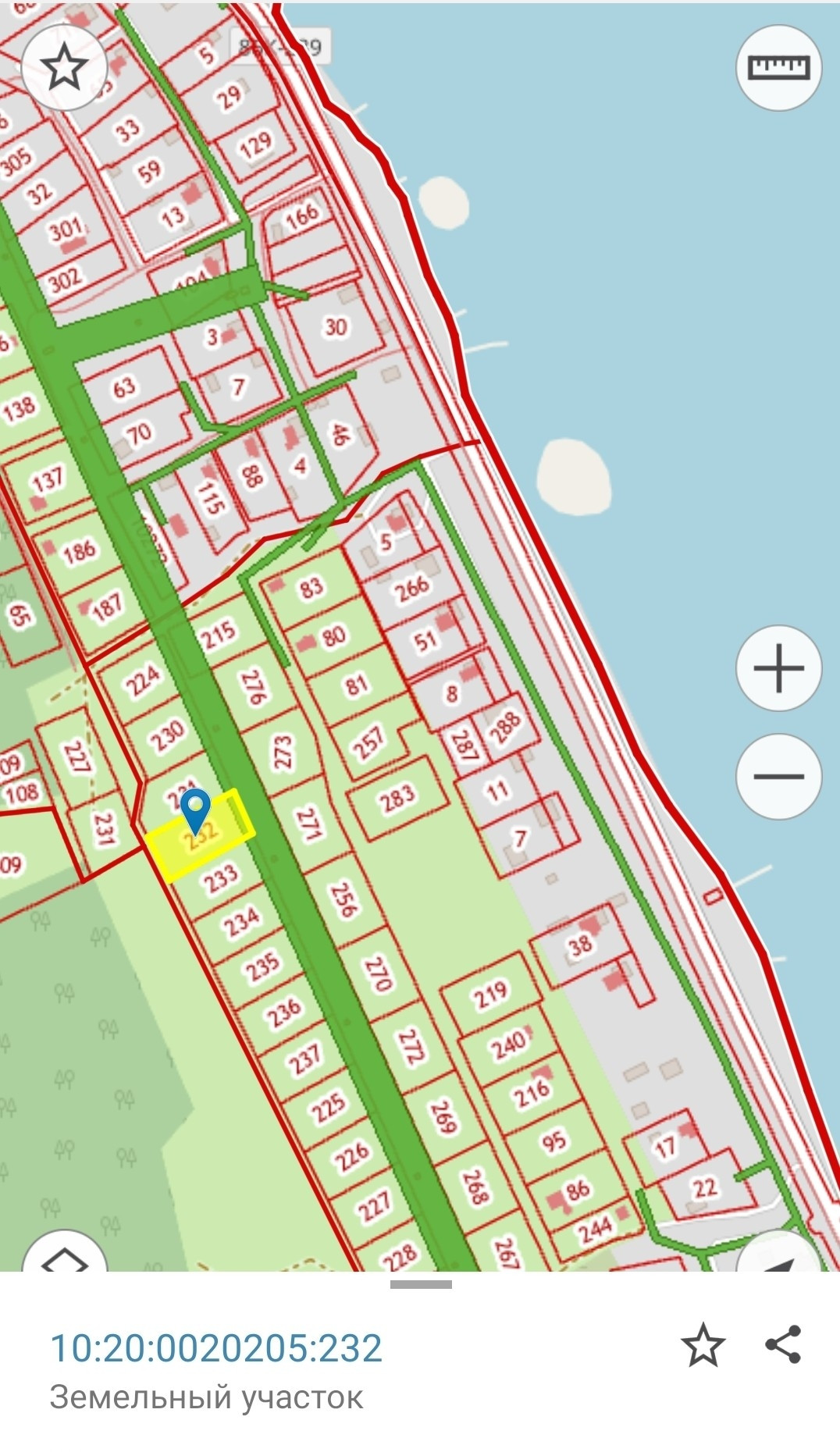Open favorites from the star button on the map
Screen dimensions: 840x1452
coord(64,67)
